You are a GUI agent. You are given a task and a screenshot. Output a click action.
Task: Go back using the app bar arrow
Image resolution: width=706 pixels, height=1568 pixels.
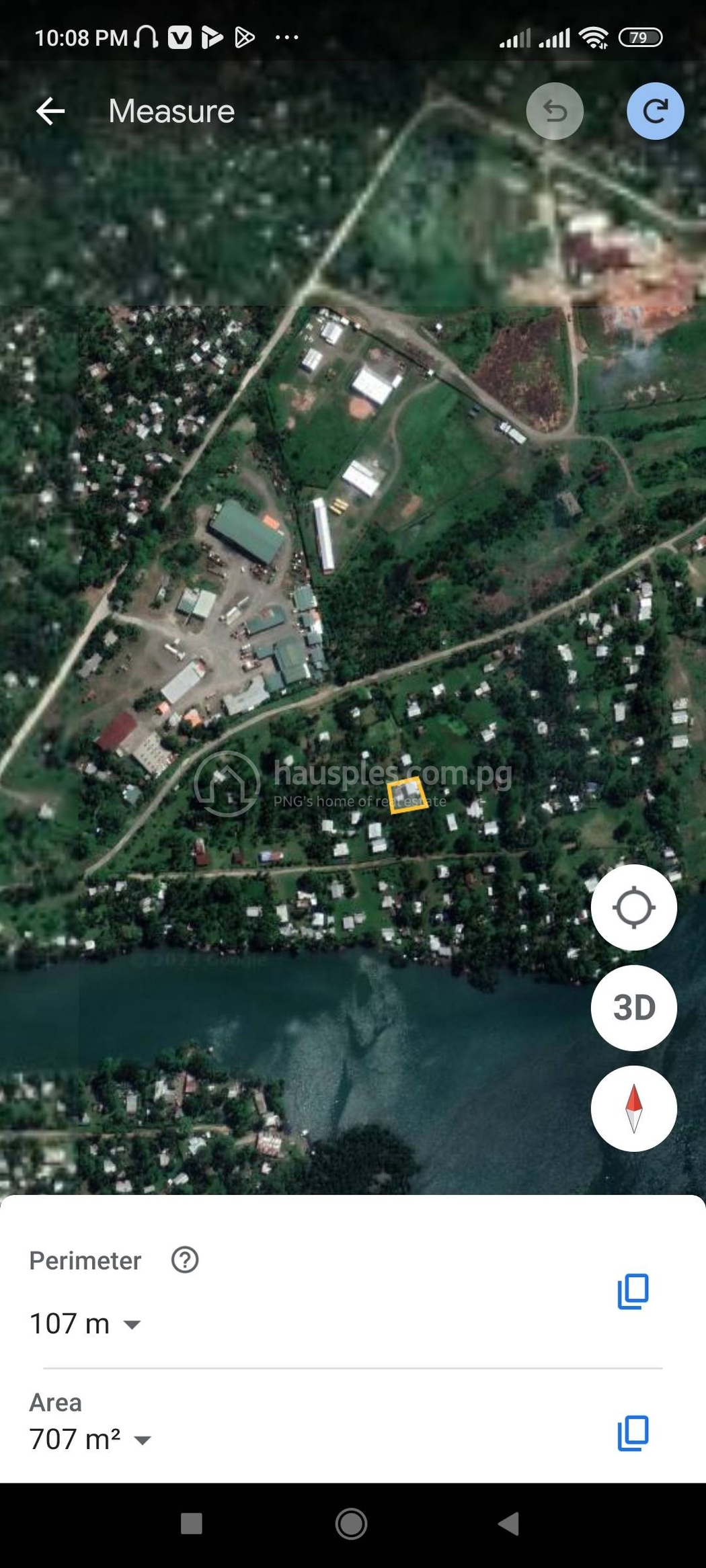click(50, 111)
